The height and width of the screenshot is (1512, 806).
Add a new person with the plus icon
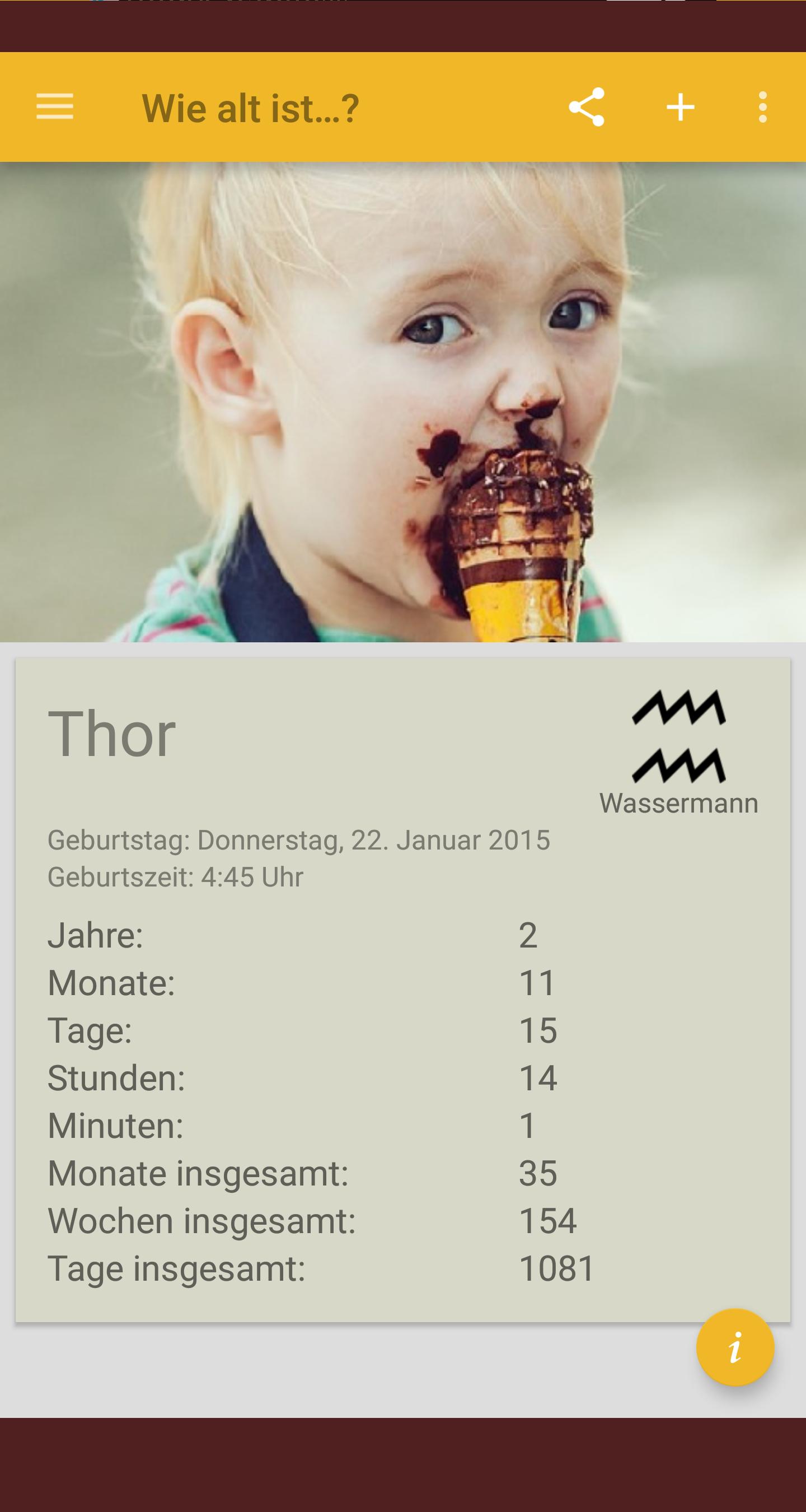[x=681, y=108]
